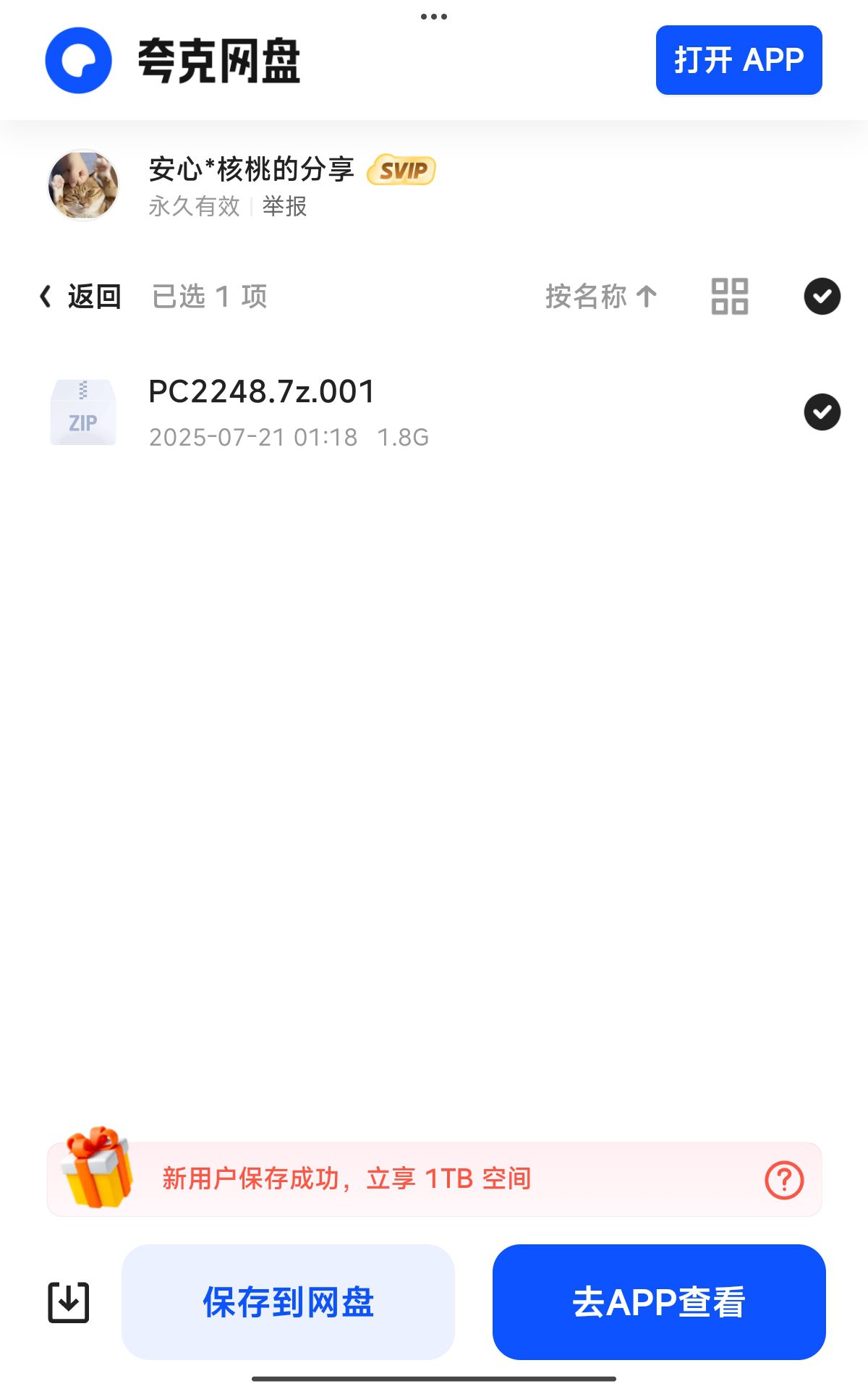
Task: Switch to grid view layout
Action: coord(729,297)
